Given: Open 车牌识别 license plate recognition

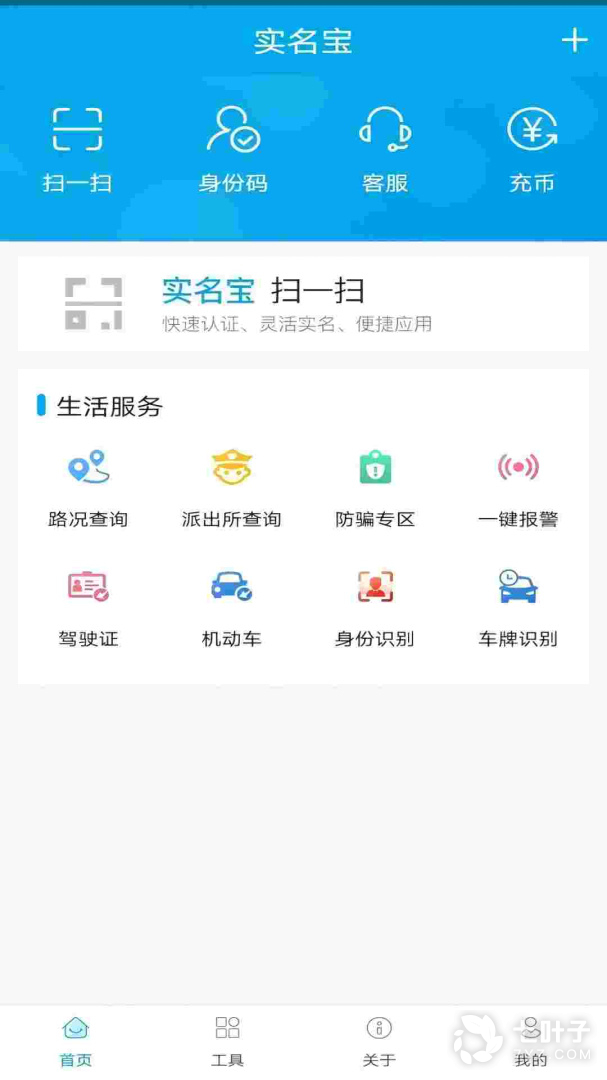Looking at the screenshot, I should click(x=518, y=608).
